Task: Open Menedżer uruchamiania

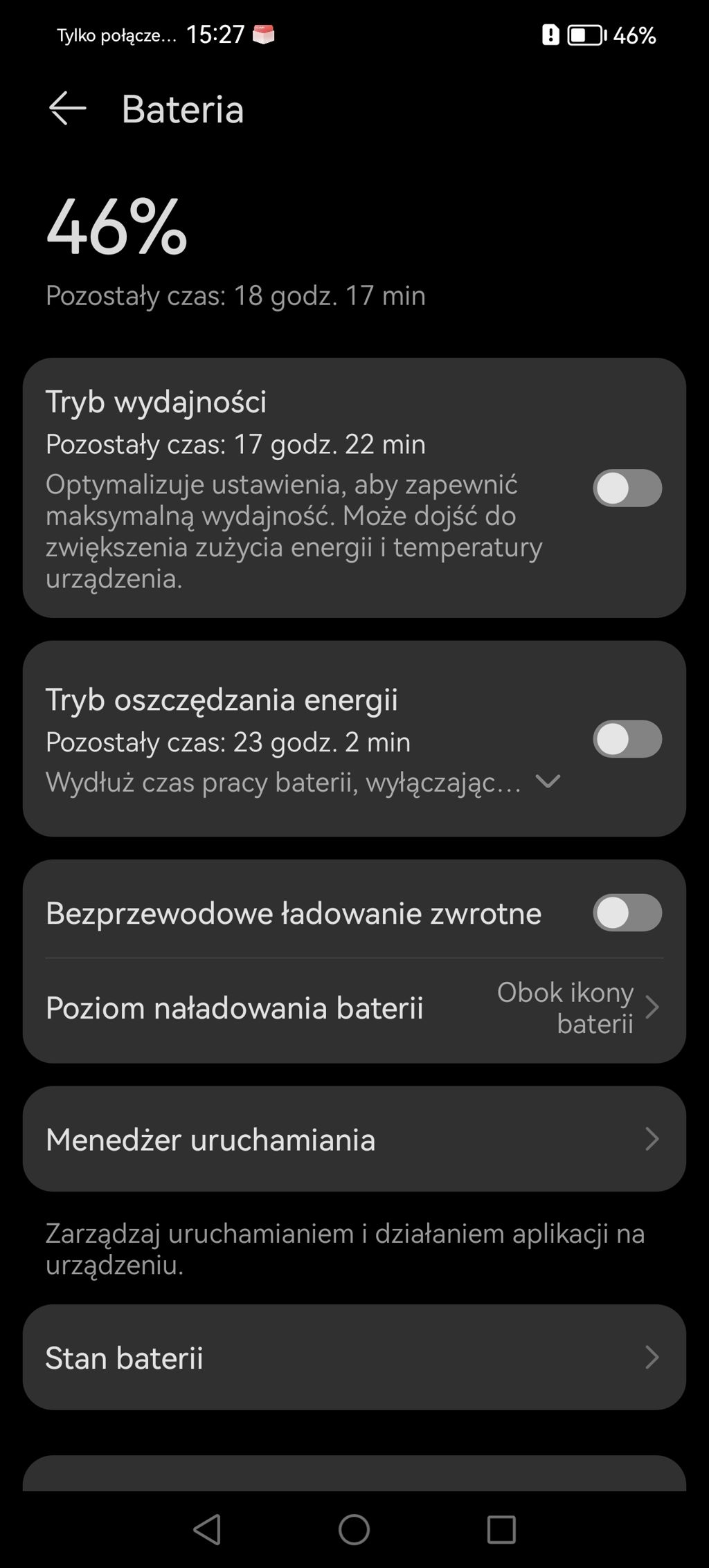Action: [354, 1139]
